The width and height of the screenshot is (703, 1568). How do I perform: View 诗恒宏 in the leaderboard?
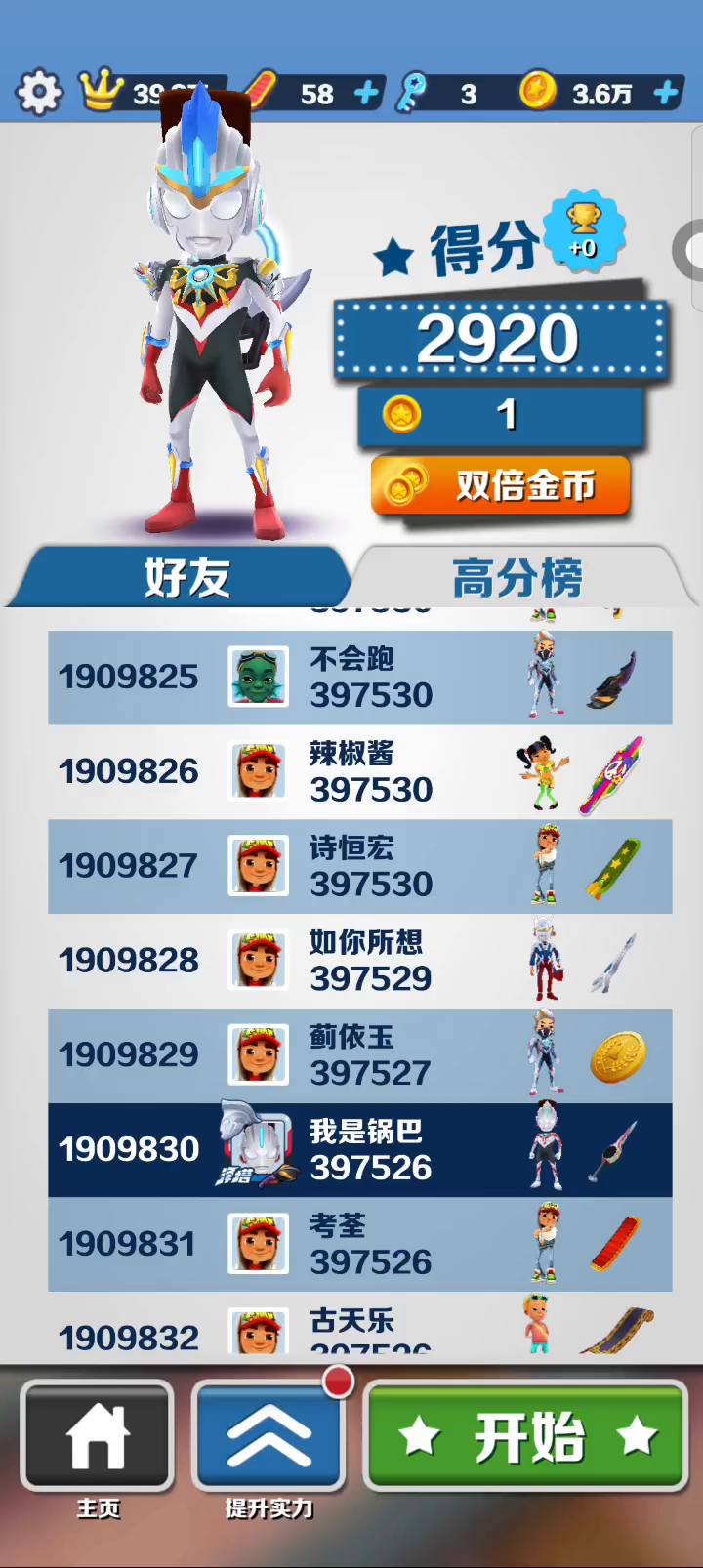(x=359, y=866)
